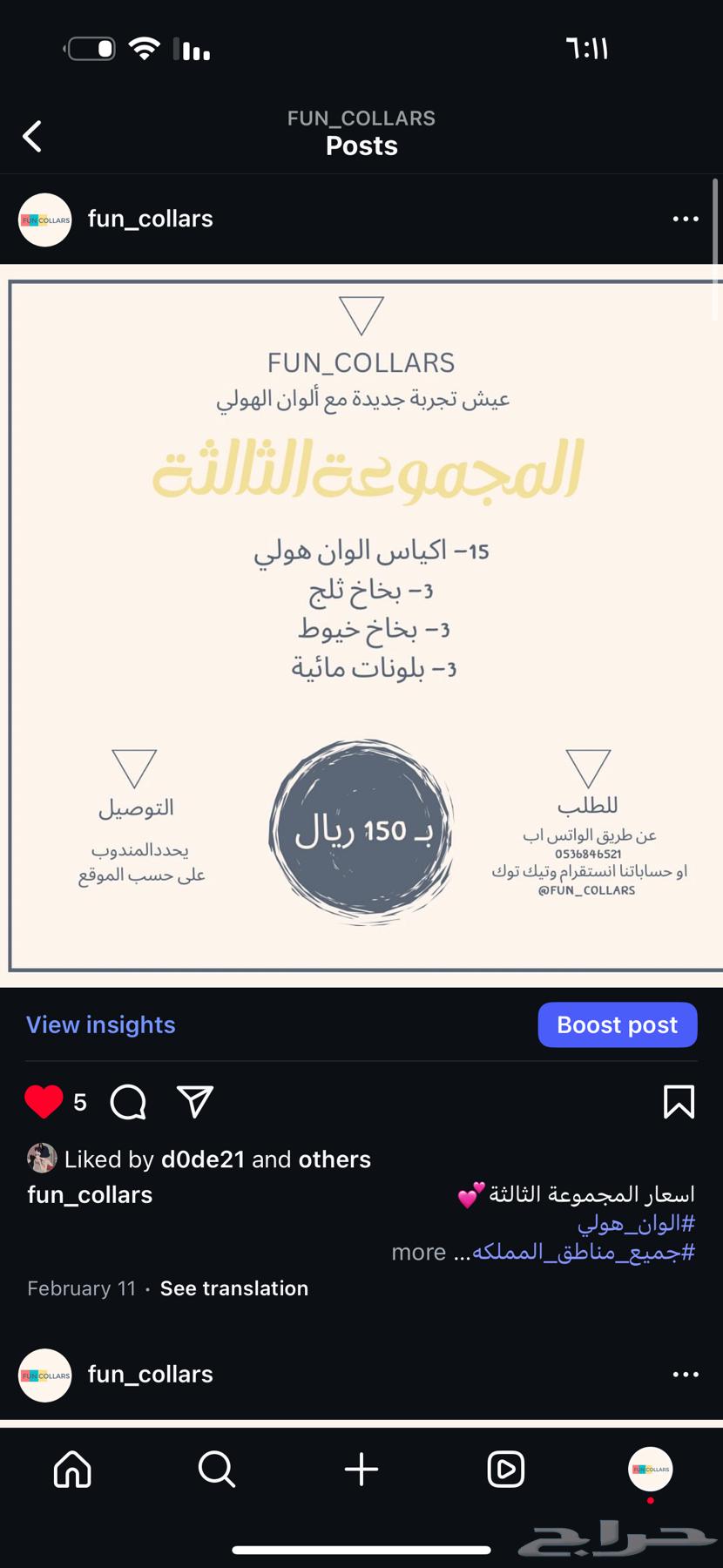Screen dimensions: 723x1568
Task: Open the Search tab
Action: [216, 1470]
